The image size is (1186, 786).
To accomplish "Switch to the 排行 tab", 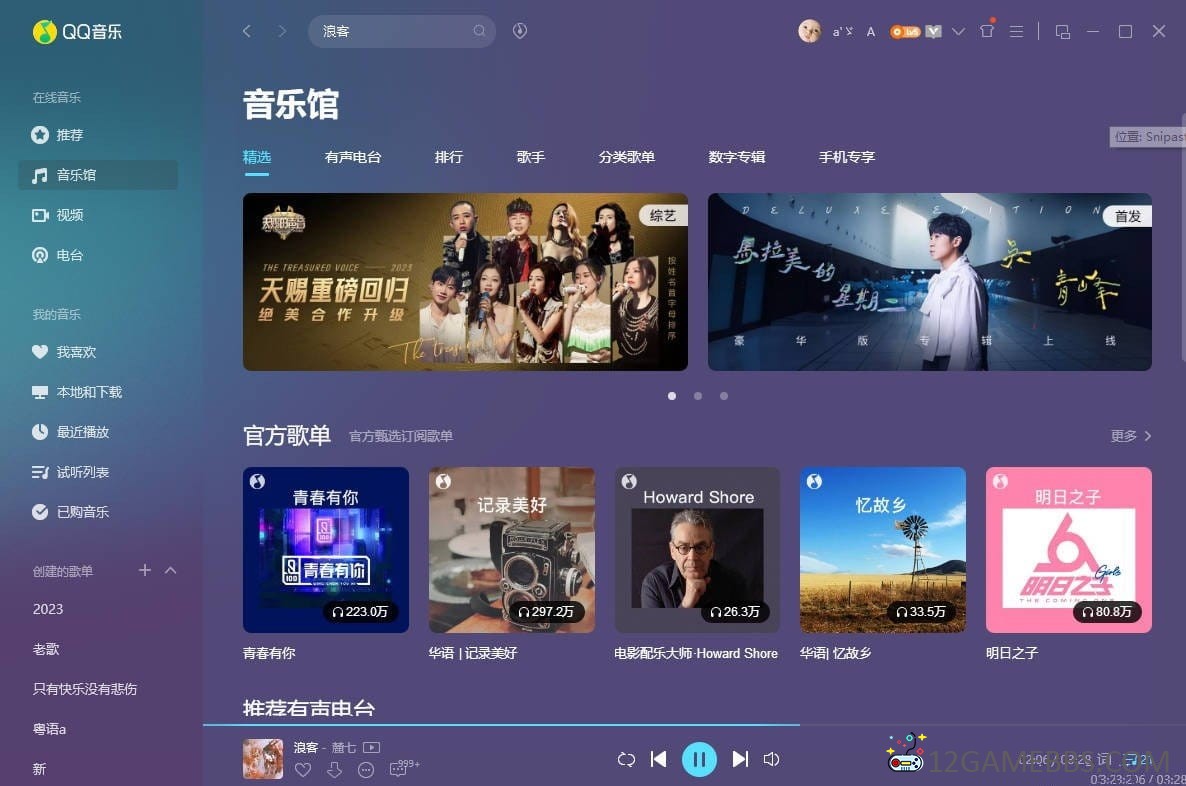I will [449, 157].
